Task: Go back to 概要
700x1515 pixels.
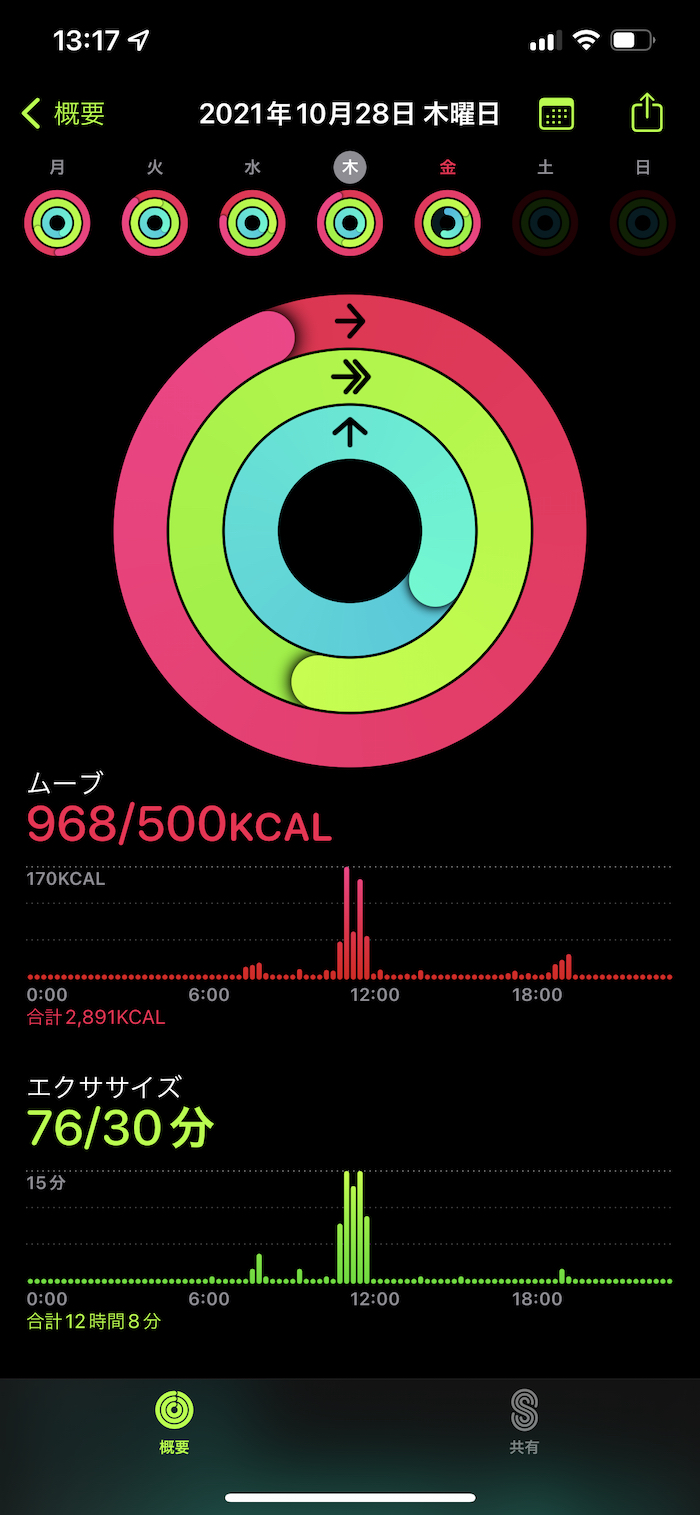Action: tap(64, 114)
